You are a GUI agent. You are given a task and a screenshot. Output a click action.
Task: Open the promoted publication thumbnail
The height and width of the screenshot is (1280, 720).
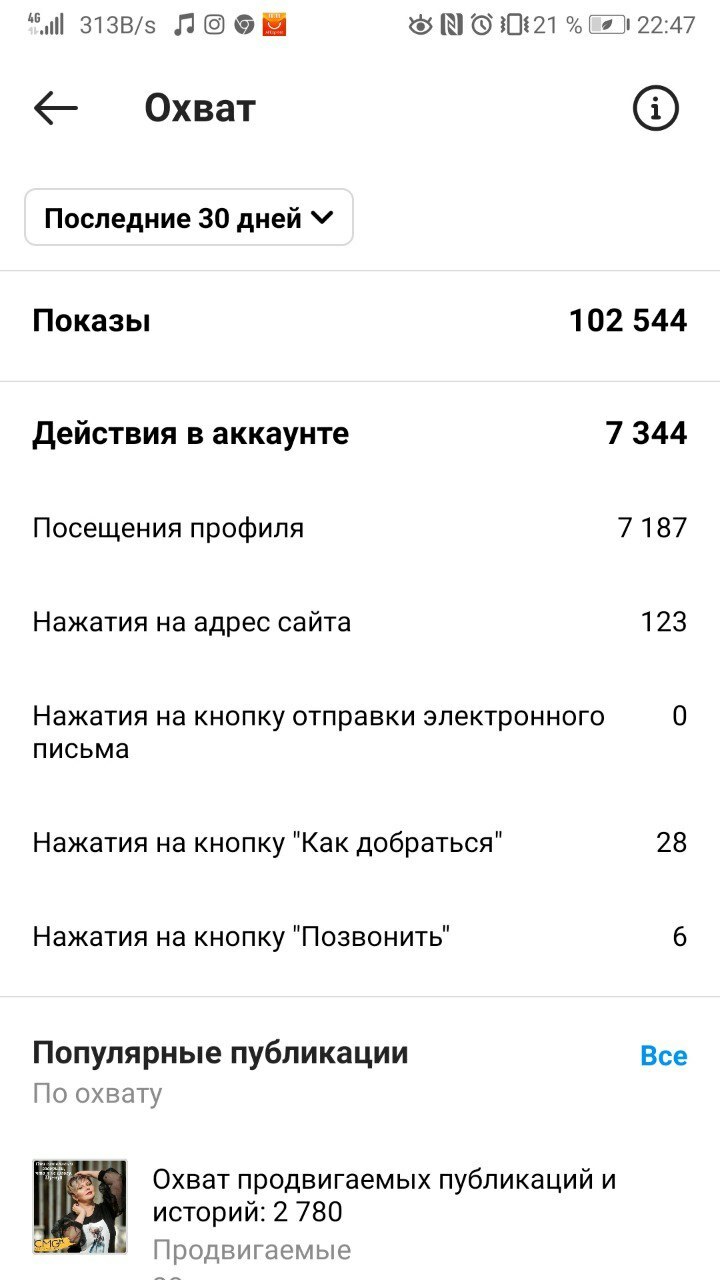tap(80, 1206)
